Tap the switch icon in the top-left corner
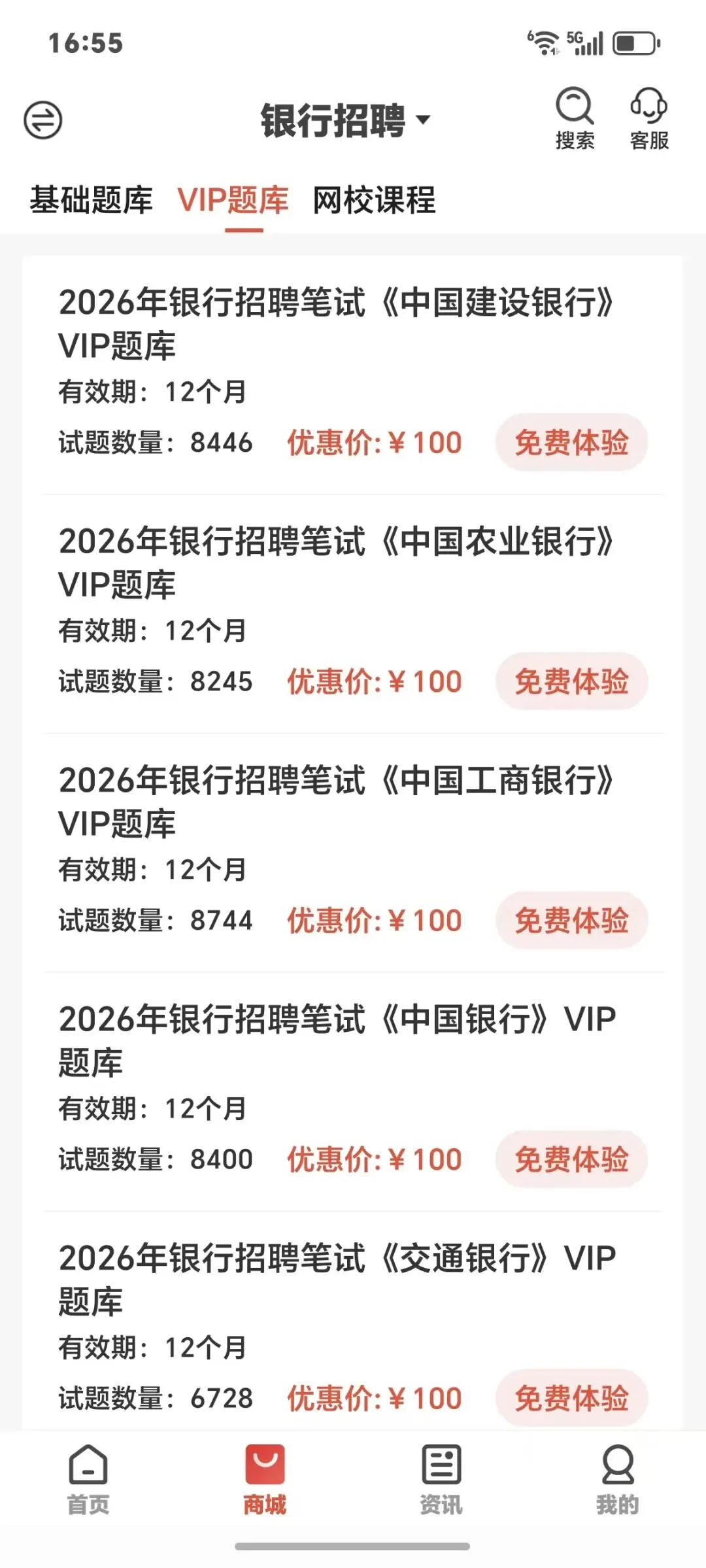The height and width of the screenshot is (1568, 706). click(x=43, y=120)
